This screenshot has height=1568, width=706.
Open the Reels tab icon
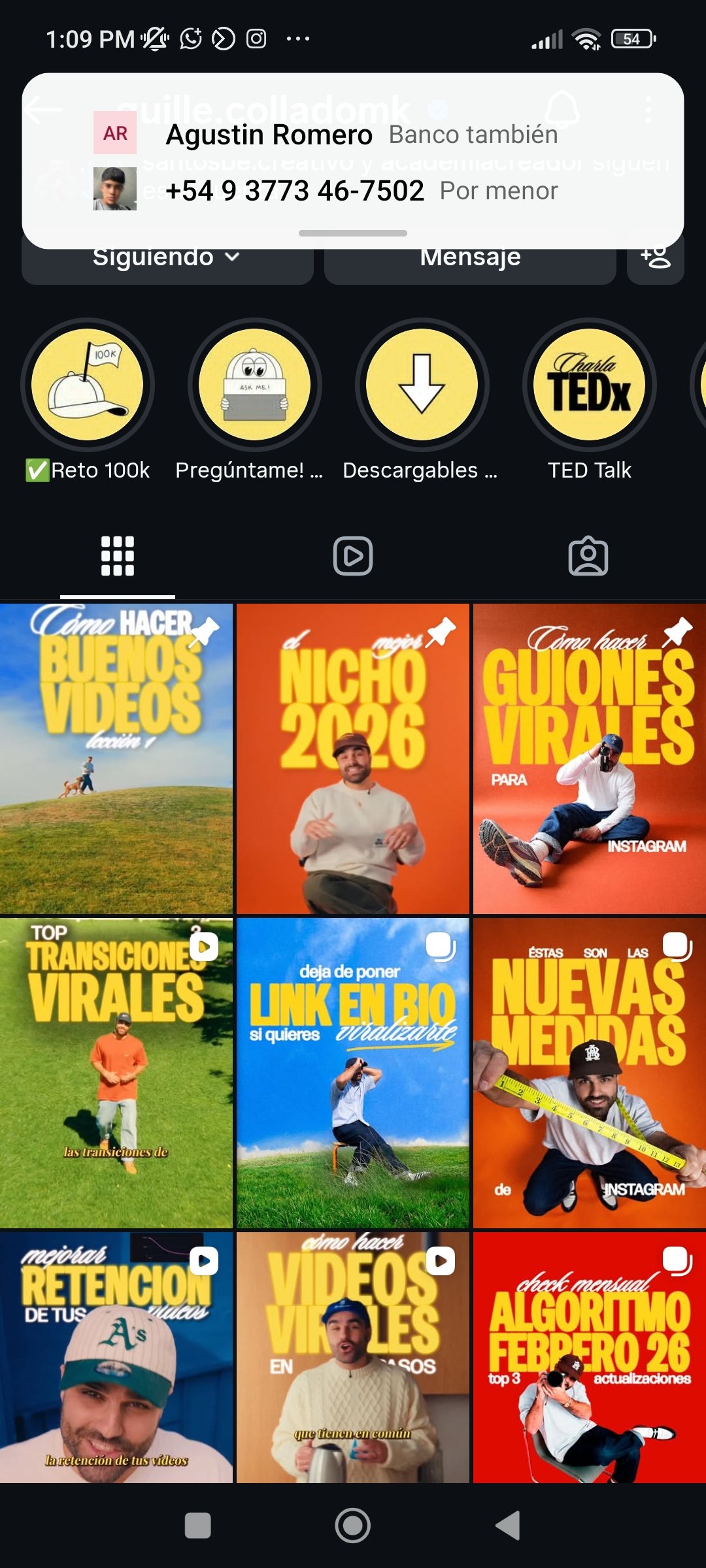[x=352, y=557]
